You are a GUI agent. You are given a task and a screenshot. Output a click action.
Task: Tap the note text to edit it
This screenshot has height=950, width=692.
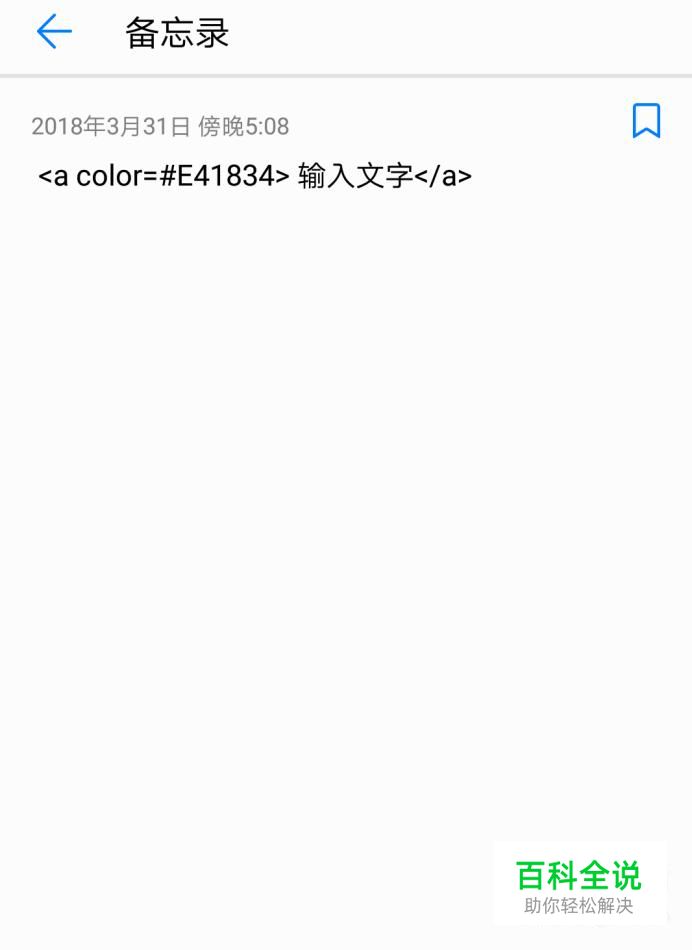[255, 176]
